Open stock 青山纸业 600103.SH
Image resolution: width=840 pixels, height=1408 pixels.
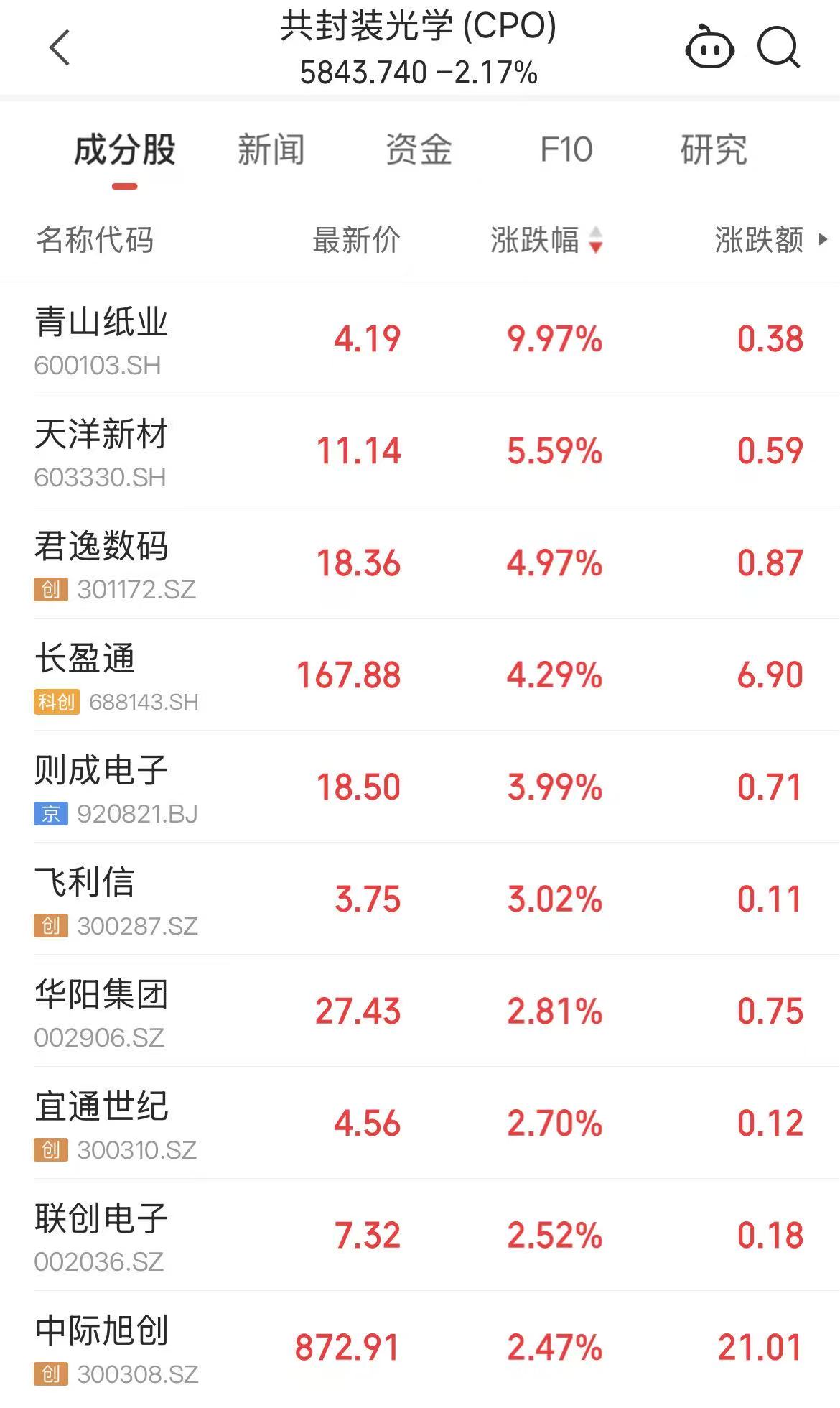(420, 338)
